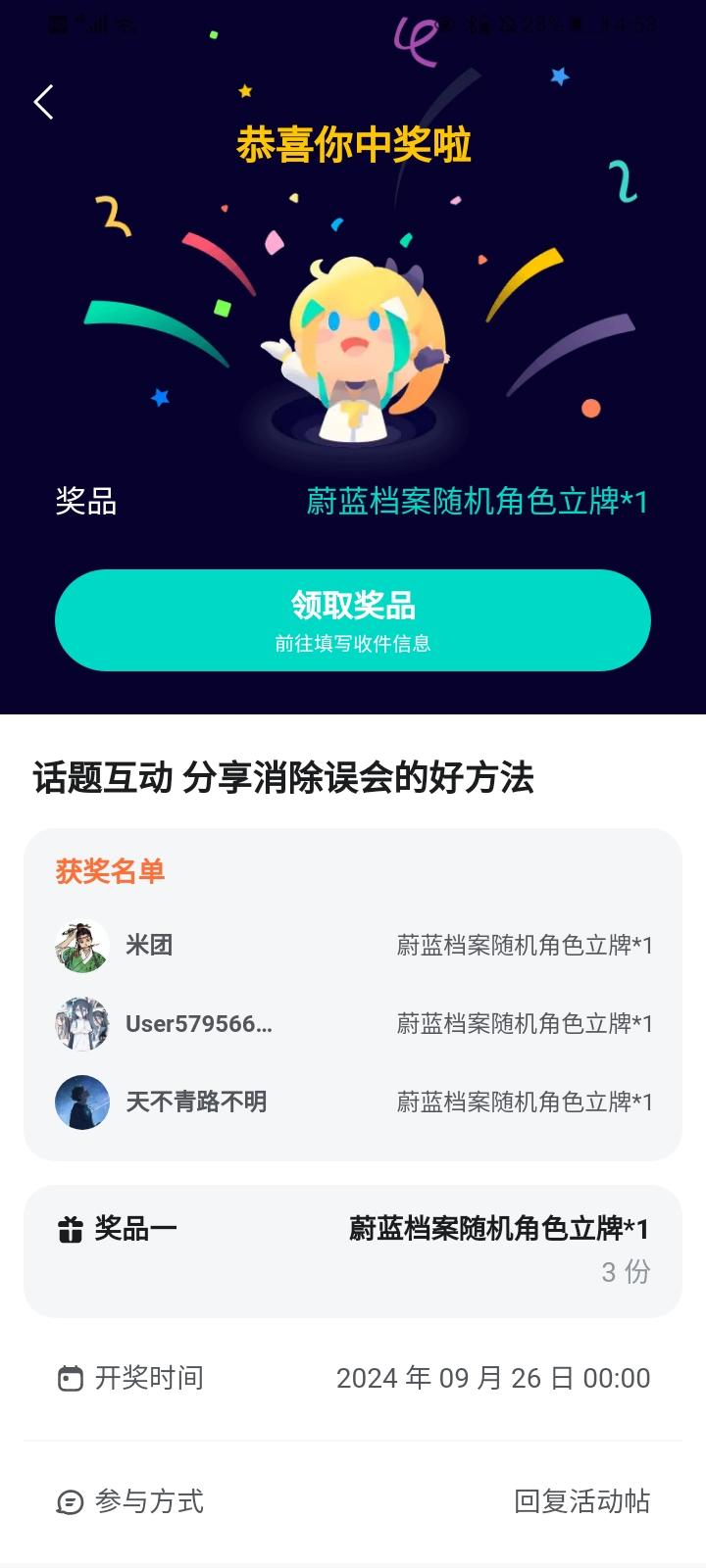Screen dimensions: 706x1568
Task: Tap the calendar icon next to 开奖时间
Action: [x=69, y=1377]
